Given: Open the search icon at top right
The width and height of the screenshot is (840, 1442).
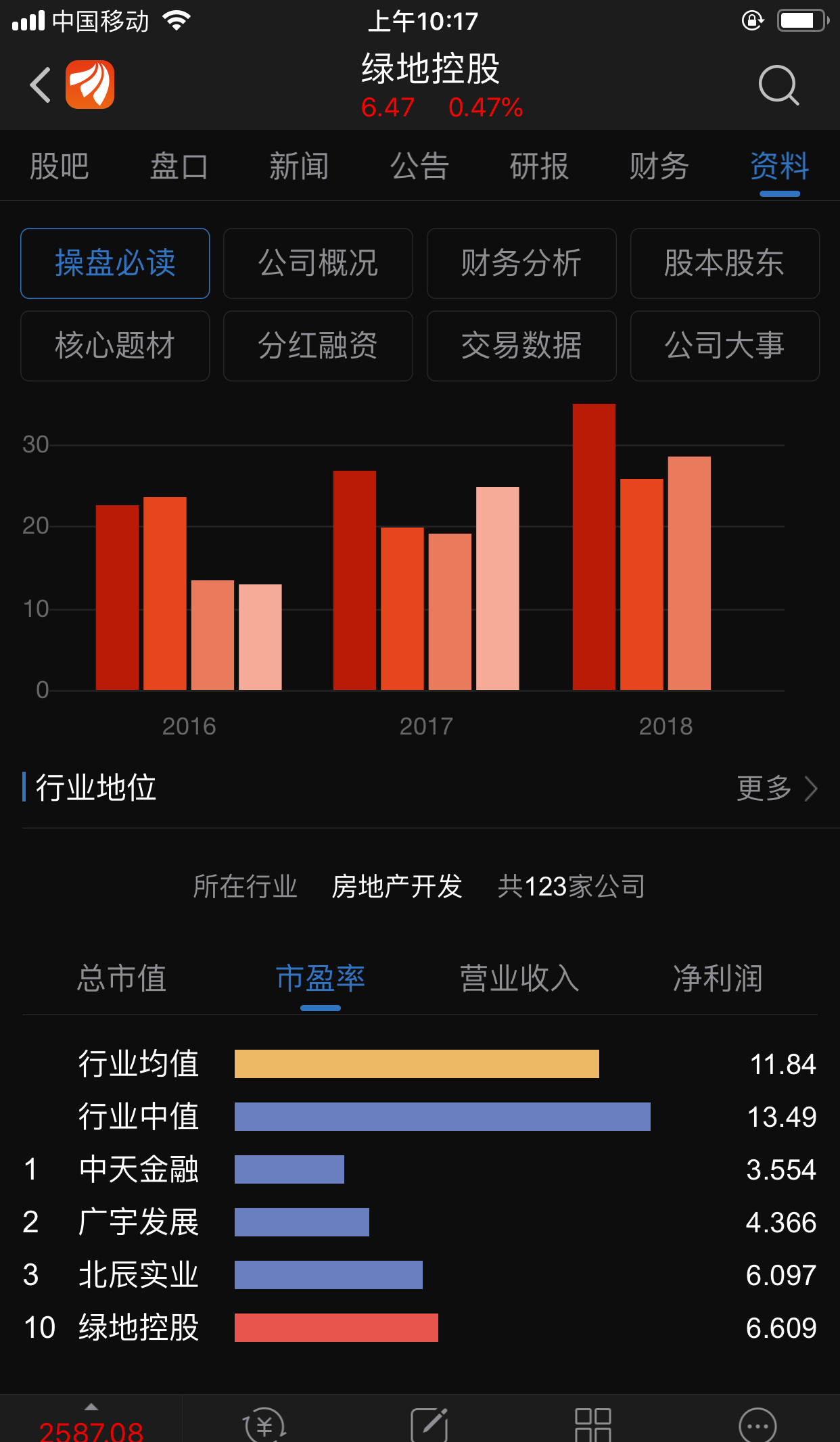Looking at the screenshot, I should (779, 86).
